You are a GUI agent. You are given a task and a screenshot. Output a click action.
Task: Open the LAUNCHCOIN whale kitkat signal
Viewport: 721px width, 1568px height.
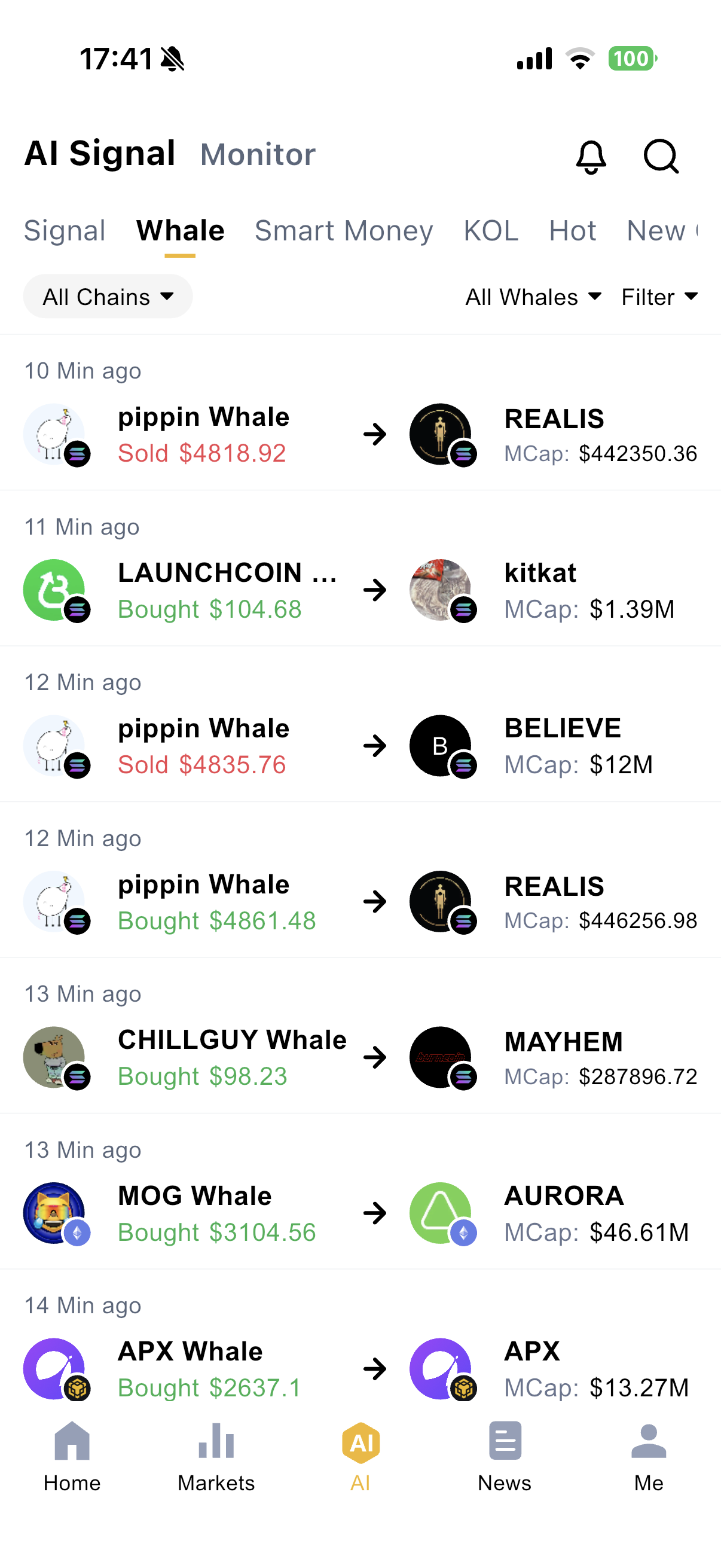360,590
